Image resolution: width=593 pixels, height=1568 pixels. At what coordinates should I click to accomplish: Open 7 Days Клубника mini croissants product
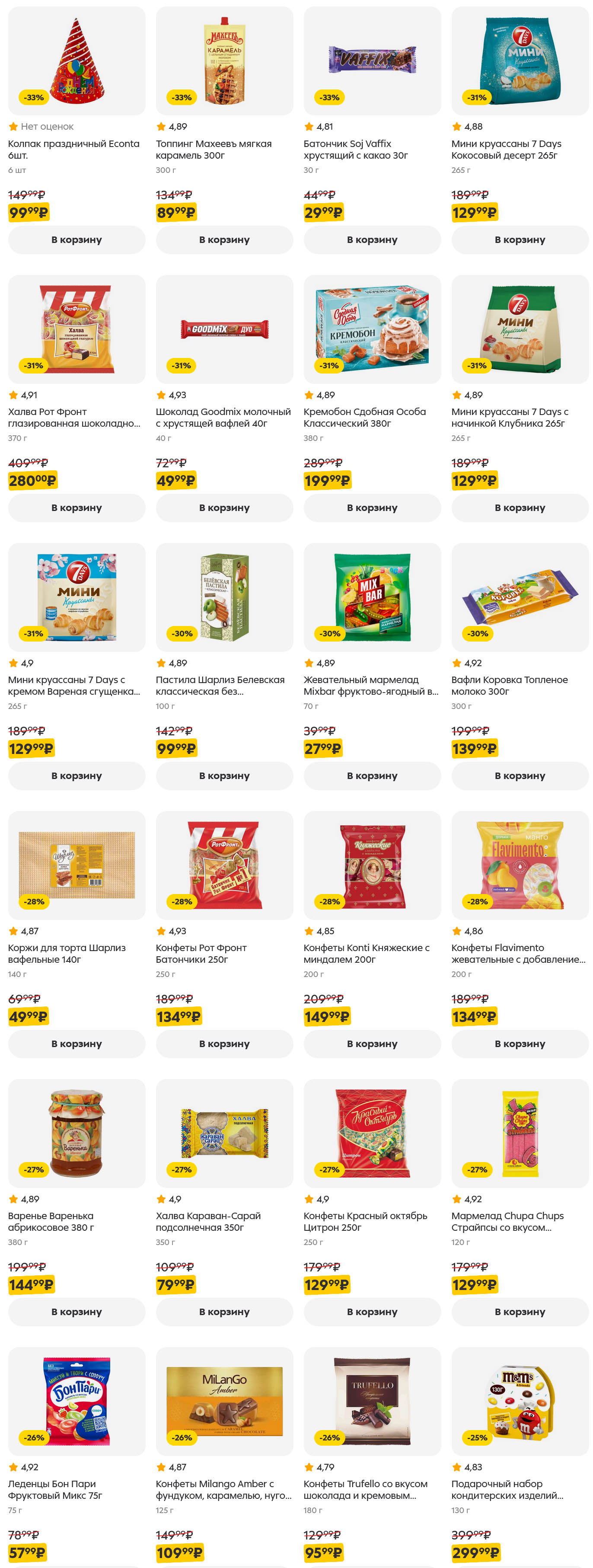[520, 329]
